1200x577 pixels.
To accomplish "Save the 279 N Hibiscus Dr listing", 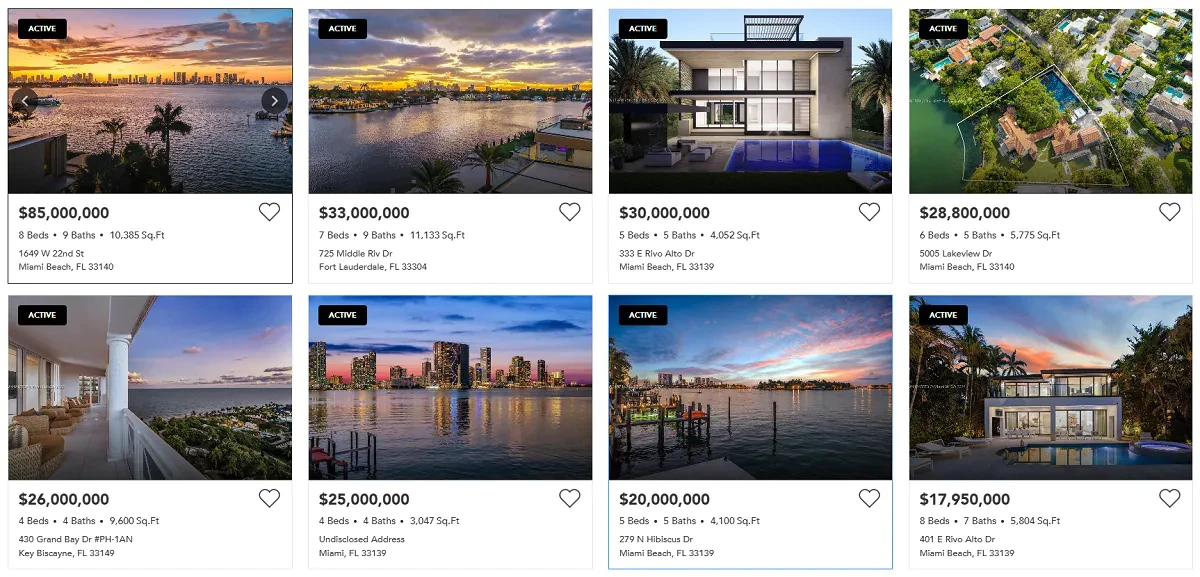I will pyautogui.click(x=869, y=498).
